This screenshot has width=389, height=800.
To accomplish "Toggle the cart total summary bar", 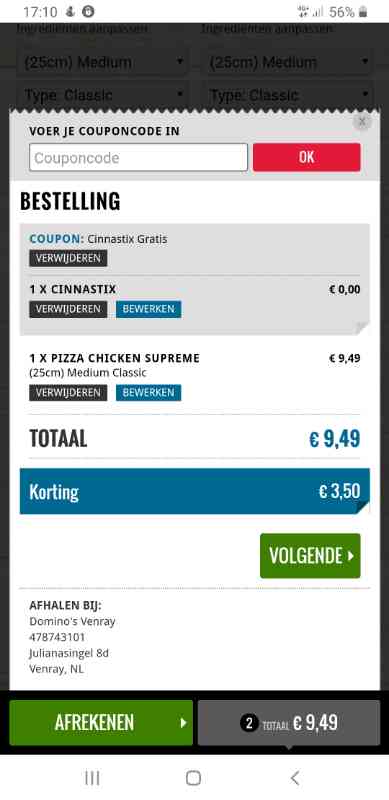I will [289, 722].
